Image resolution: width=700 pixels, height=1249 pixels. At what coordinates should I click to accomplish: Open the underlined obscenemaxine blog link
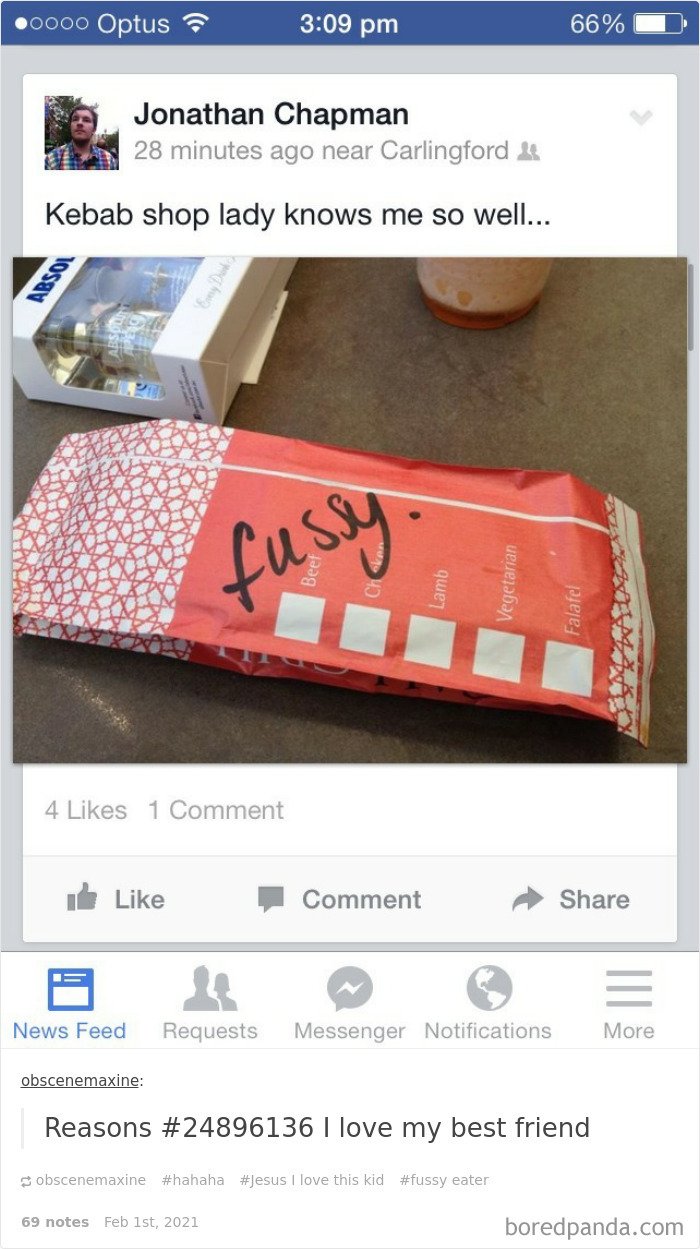[80, 1080]
